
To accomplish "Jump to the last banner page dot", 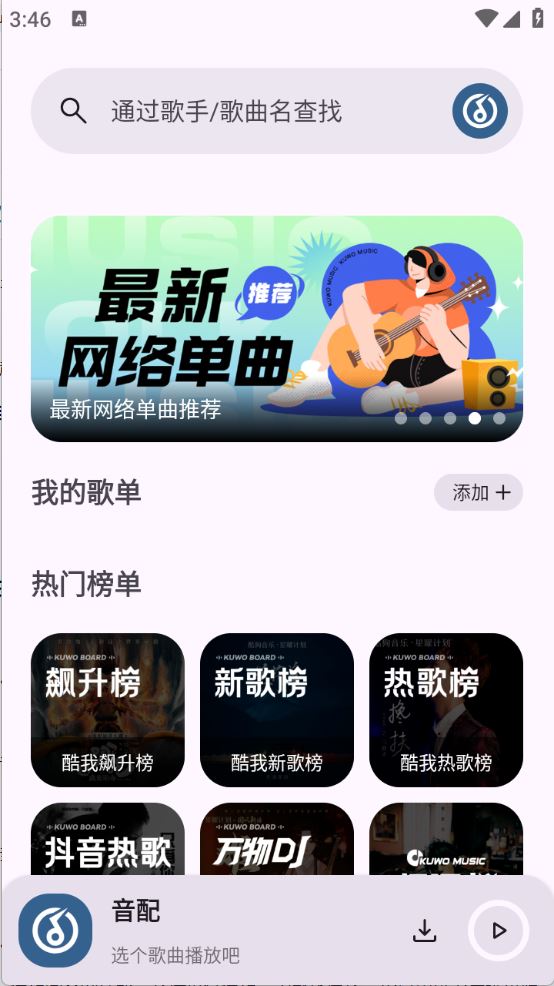I will pyautogui.click(x=499, y=418).
